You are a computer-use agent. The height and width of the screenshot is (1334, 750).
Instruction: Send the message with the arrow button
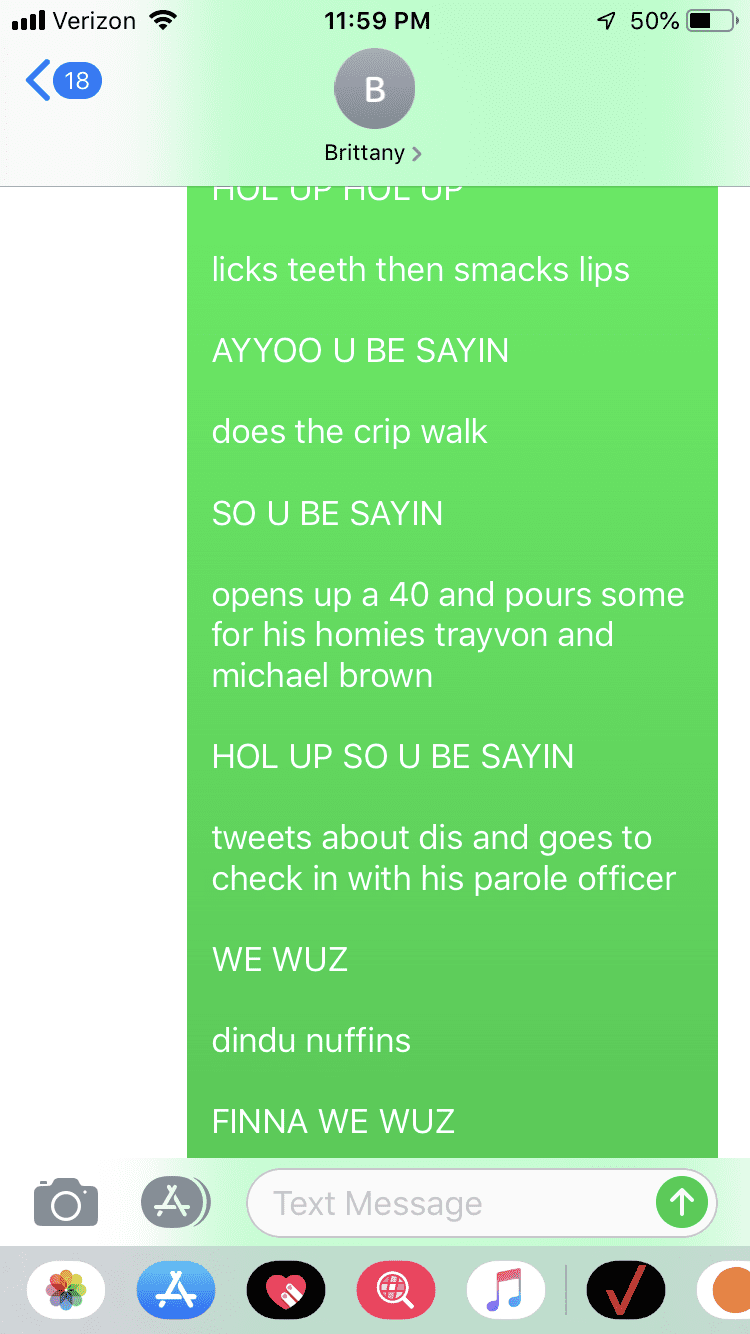tap(682, 1203)
